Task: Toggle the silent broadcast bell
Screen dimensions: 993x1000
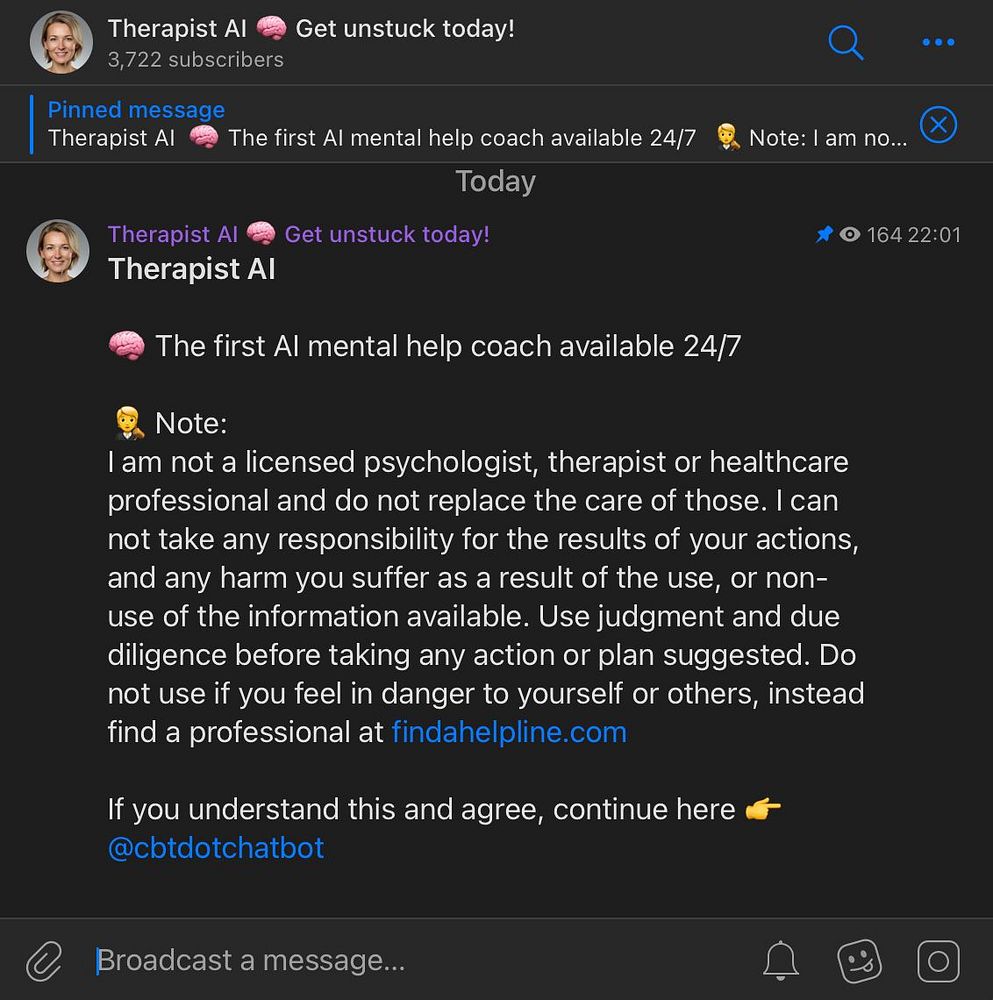Action: 781,961
